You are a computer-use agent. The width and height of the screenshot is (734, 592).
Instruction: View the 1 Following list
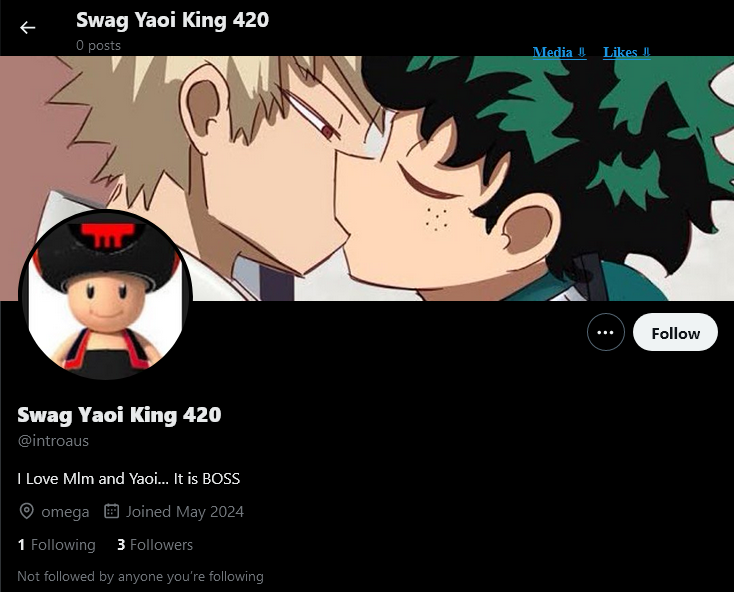pyautogui.click(x=57, y=545)
